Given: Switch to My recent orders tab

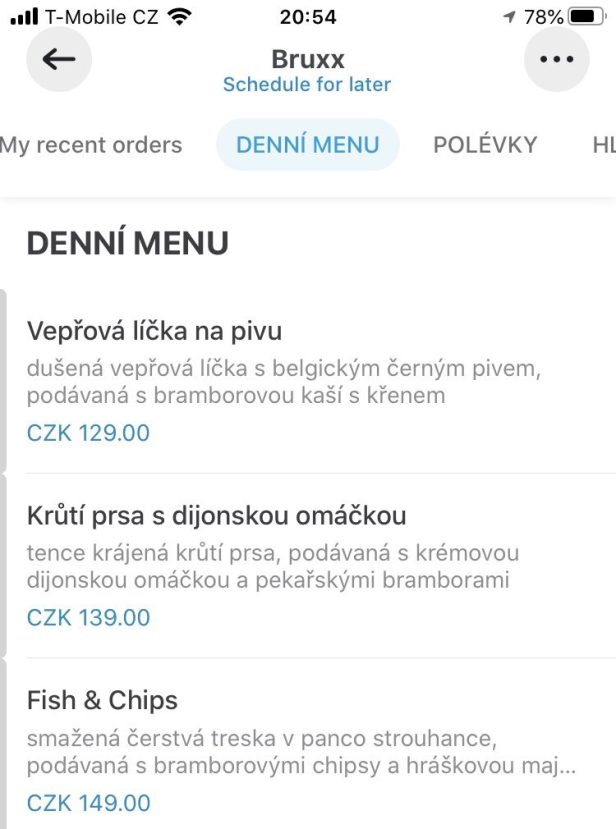Looking at the screenshot, I should [90, 145].
